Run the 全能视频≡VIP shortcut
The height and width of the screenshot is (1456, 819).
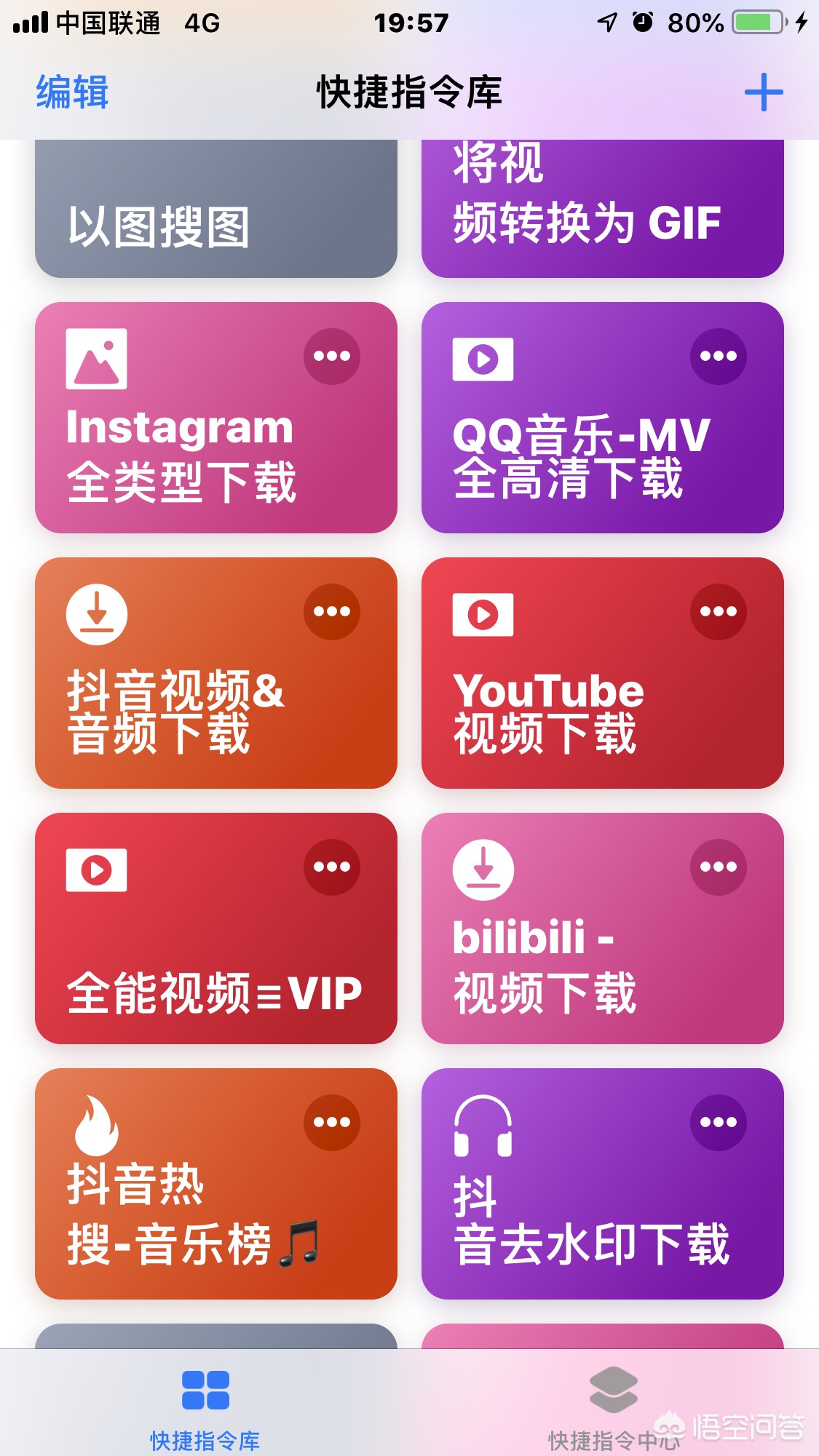[x=216, y=928]
